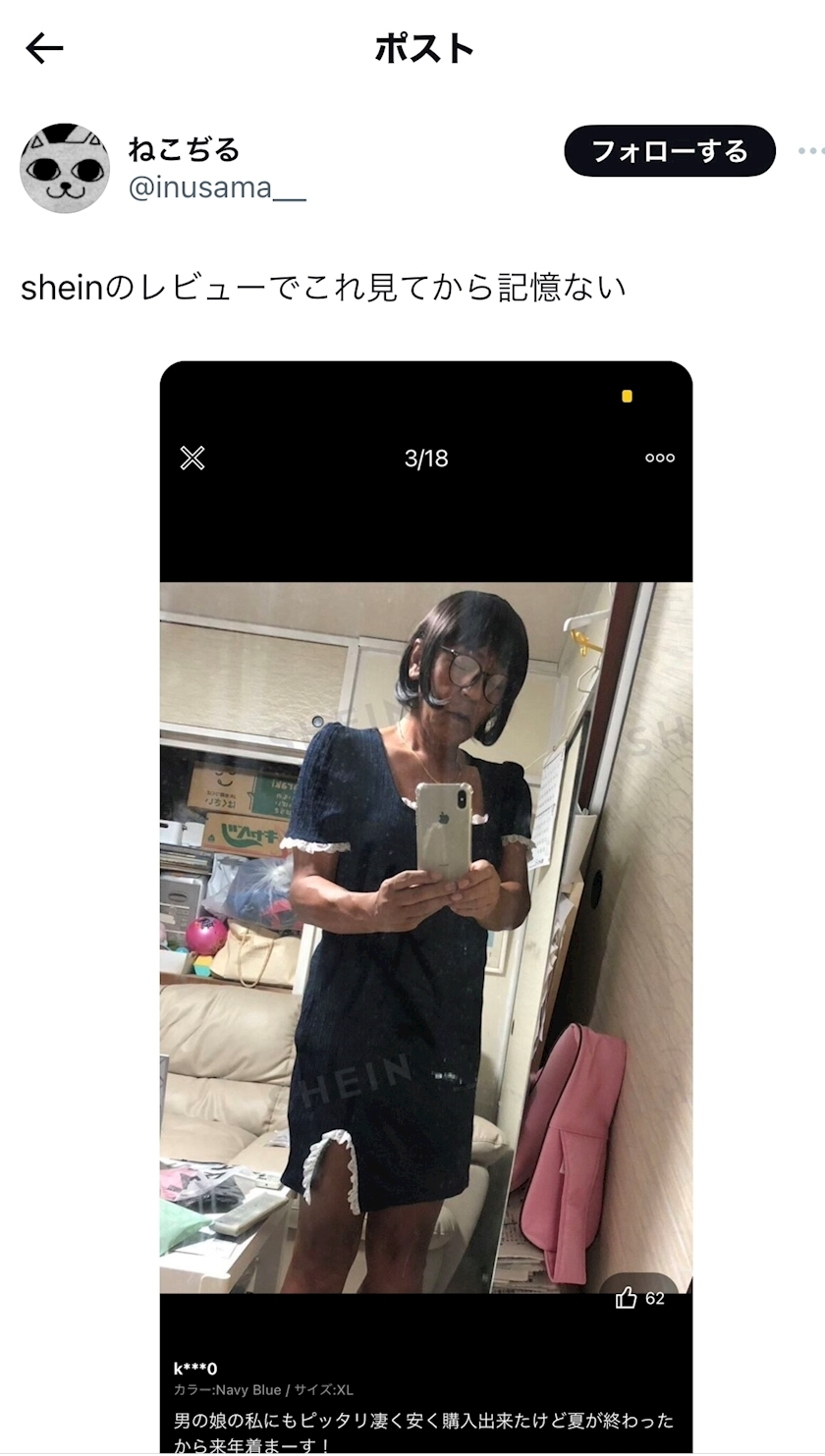Open @inusama__ profile handle
Viewport: 825px width, 1456px height.
(x=217, y=188)
